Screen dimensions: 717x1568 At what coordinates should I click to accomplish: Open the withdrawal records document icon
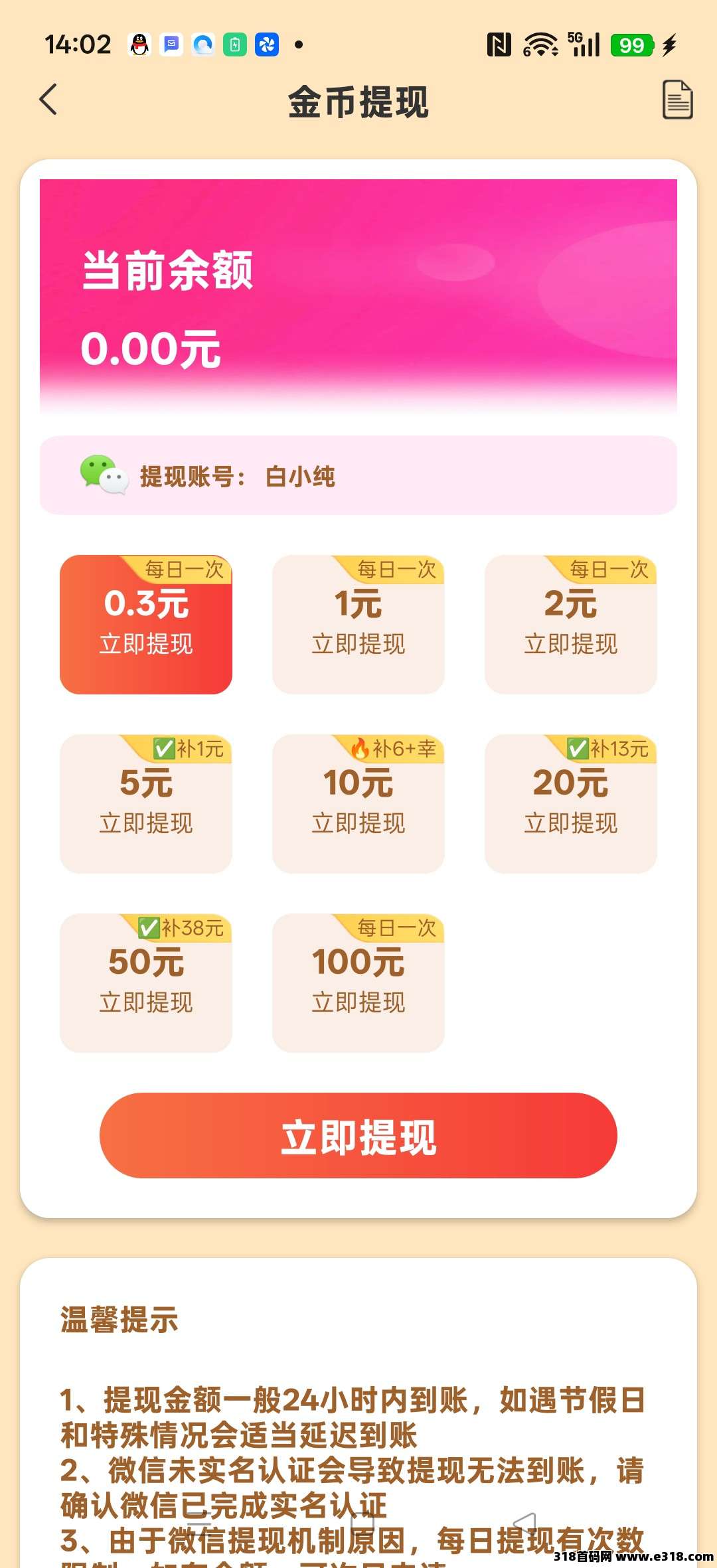coord(677,100)
